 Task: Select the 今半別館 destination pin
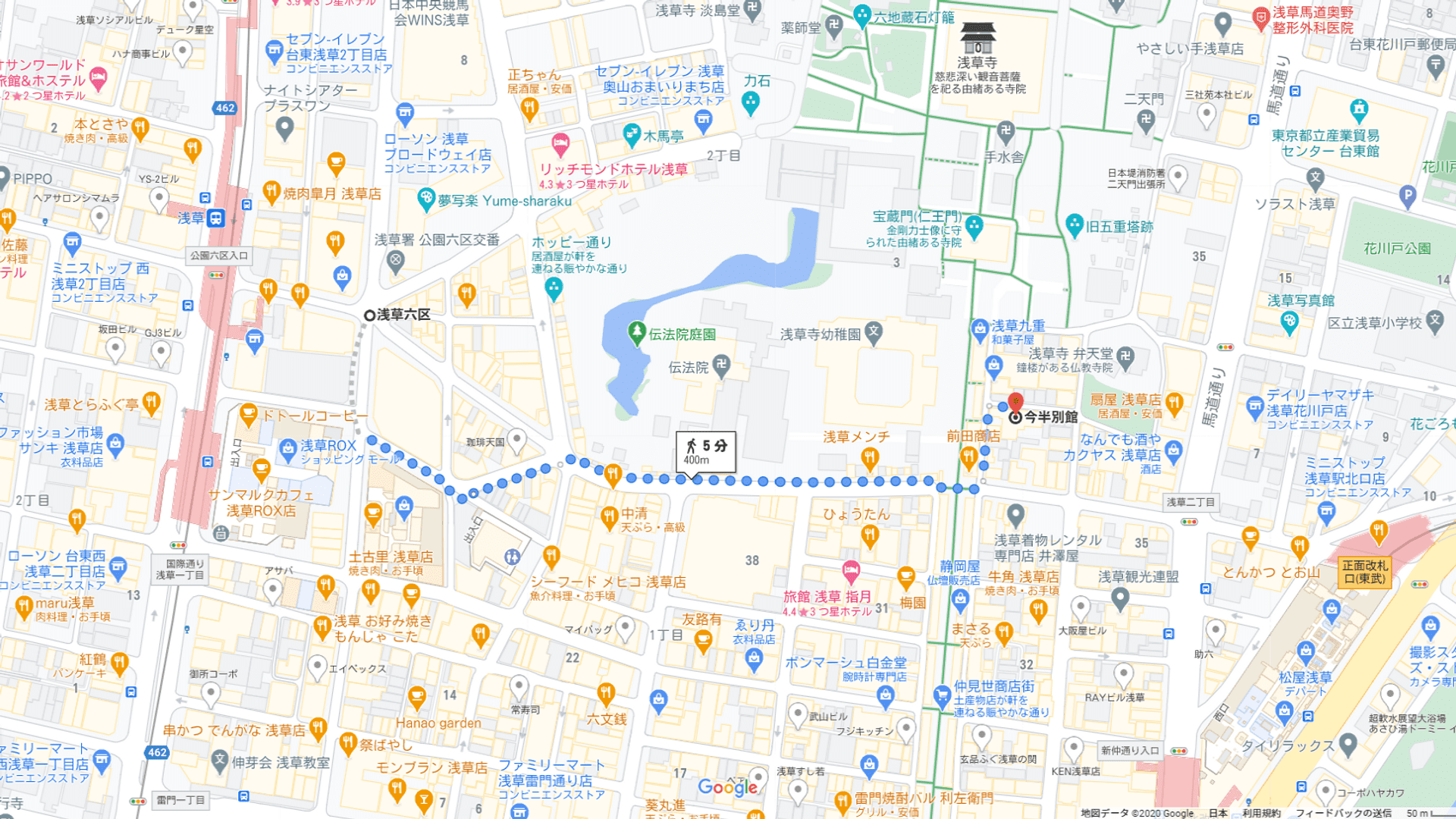(x=1015, y=403)
